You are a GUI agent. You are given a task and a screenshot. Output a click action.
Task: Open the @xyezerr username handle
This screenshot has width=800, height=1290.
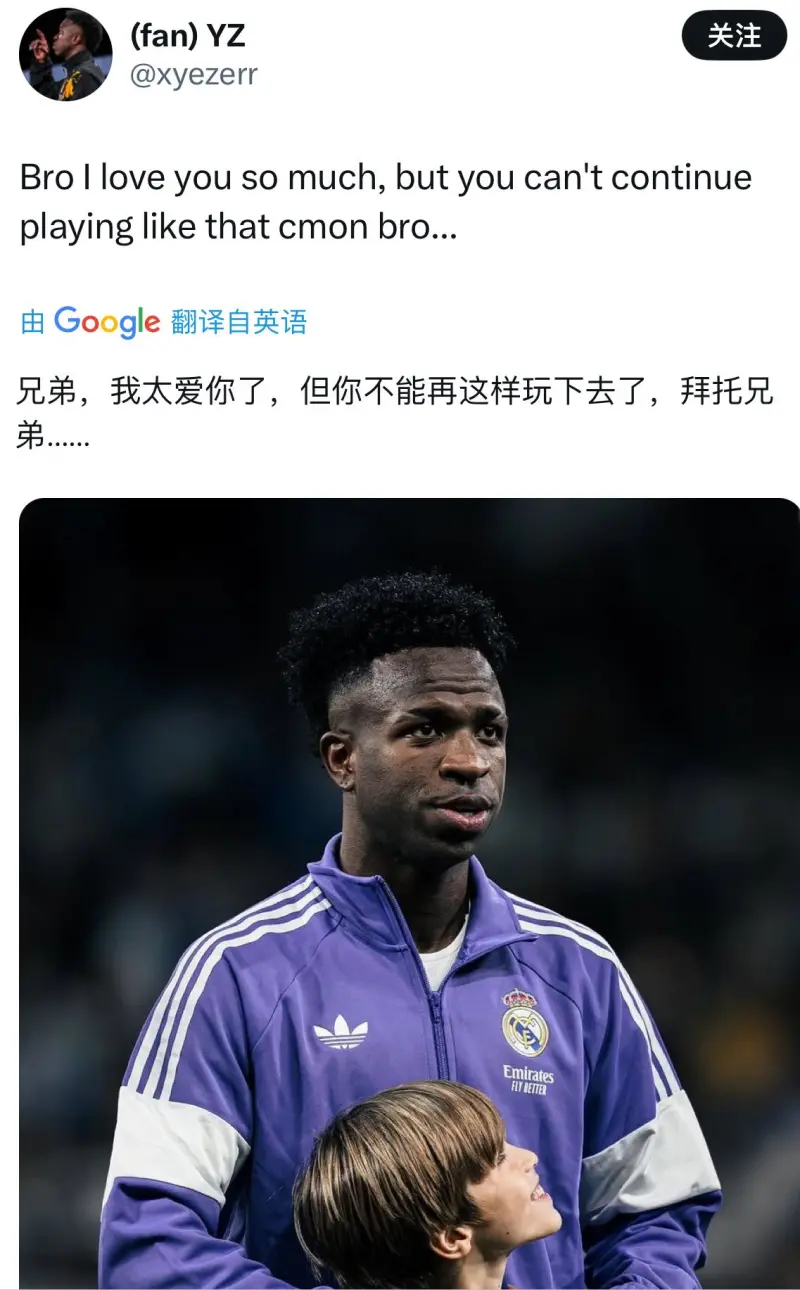[193, 75]
